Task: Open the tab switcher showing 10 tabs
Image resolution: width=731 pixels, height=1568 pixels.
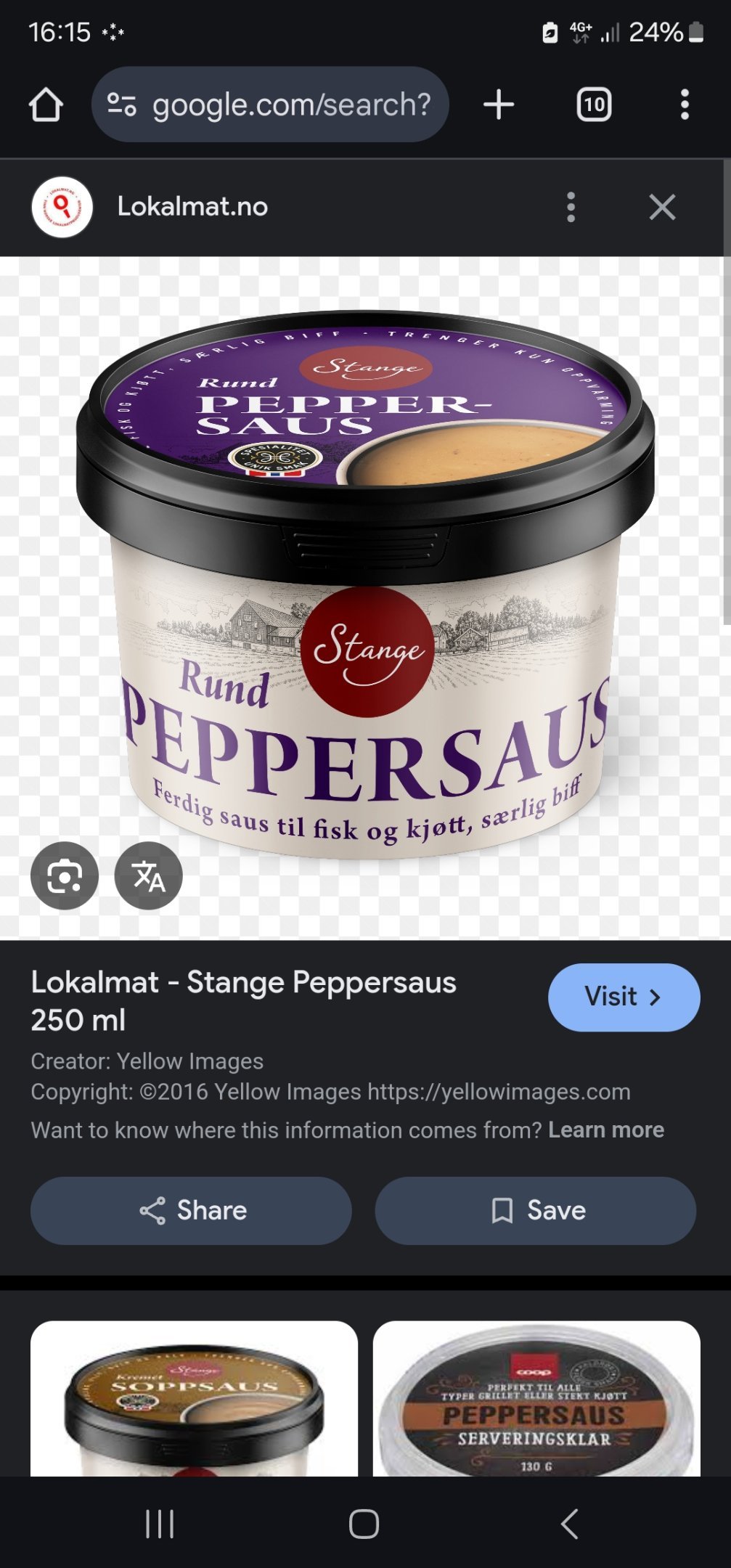Action: (594, 105)
